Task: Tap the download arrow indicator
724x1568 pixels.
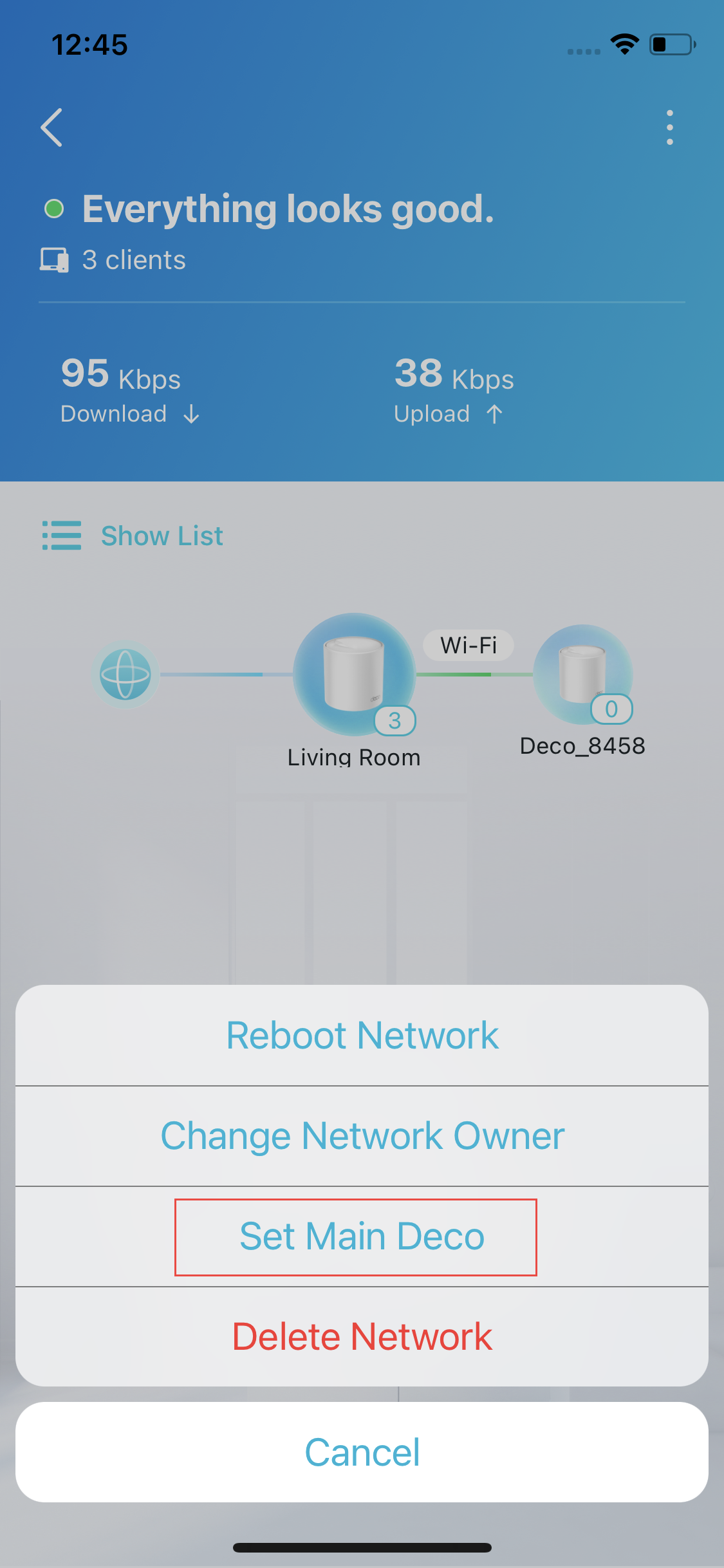Action: [191, 415]
